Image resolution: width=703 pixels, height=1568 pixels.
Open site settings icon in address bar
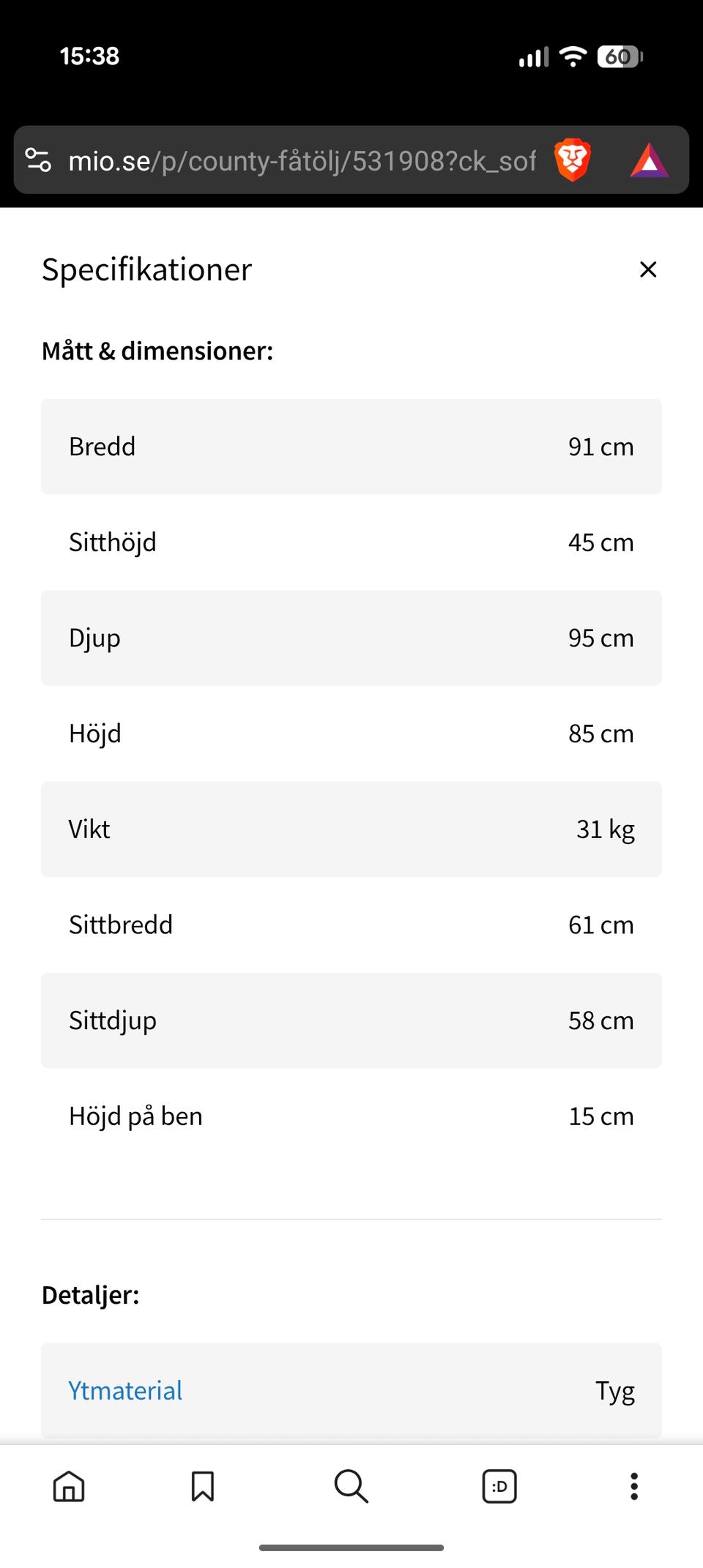click(x=38, y=160)
